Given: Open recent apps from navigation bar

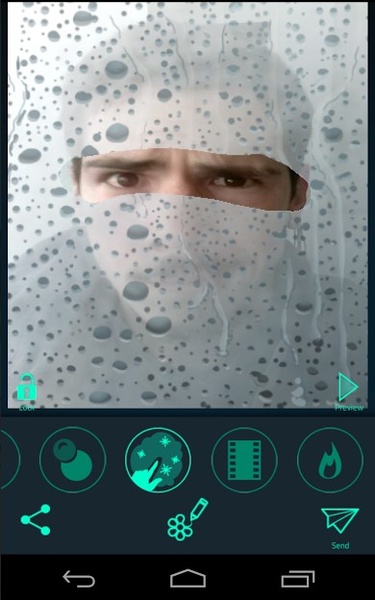Looking at the screenshot, I should click(x=298, y=578).
